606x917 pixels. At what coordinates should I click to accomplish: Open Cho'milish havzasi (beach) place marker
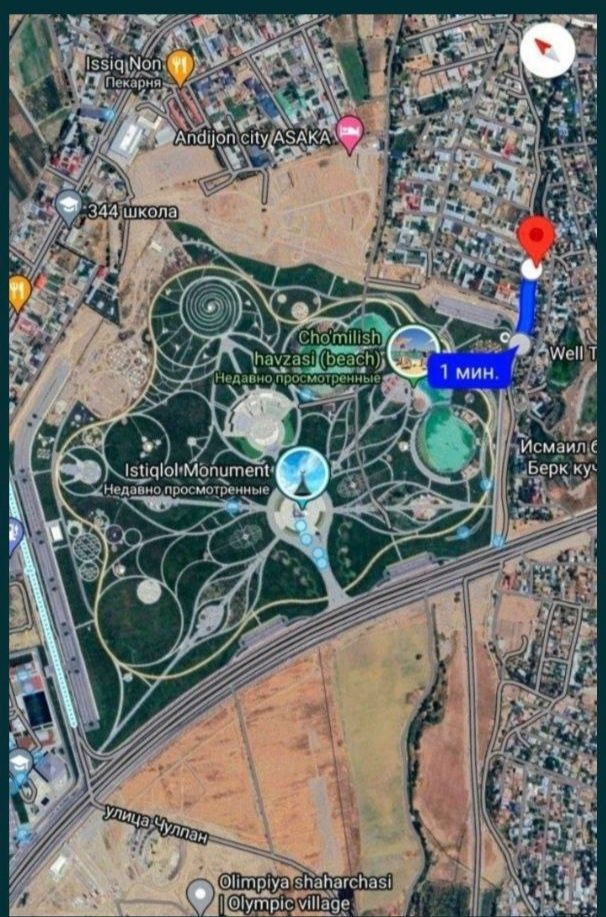[414, 352]
